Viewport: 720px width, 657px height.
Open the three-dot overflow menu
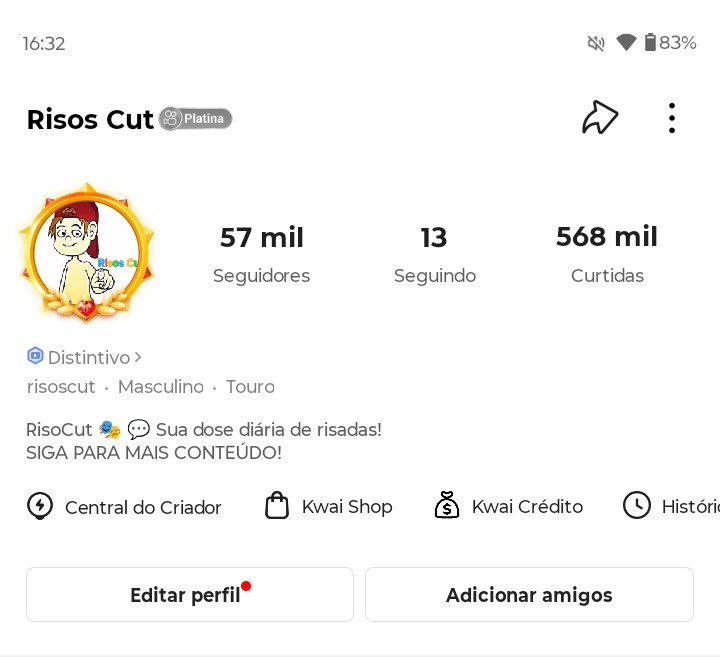(672, 118)
